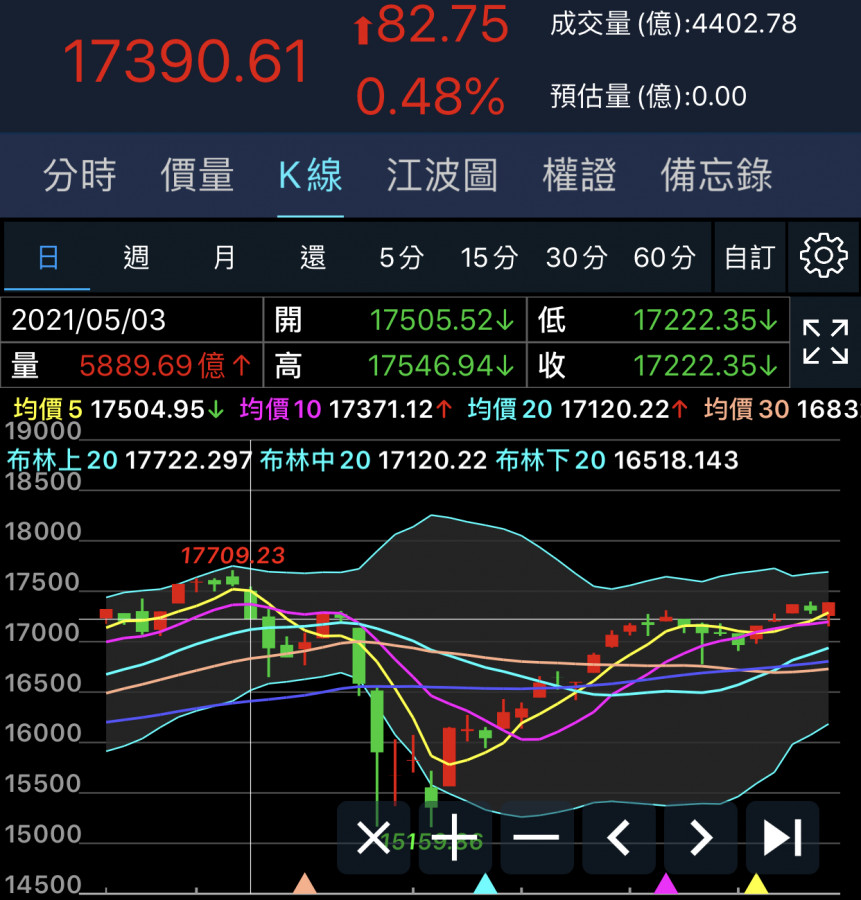Switch to the 分時 tab
The height and width of the screenshot is (900, 861).
[x=79, y=176]
